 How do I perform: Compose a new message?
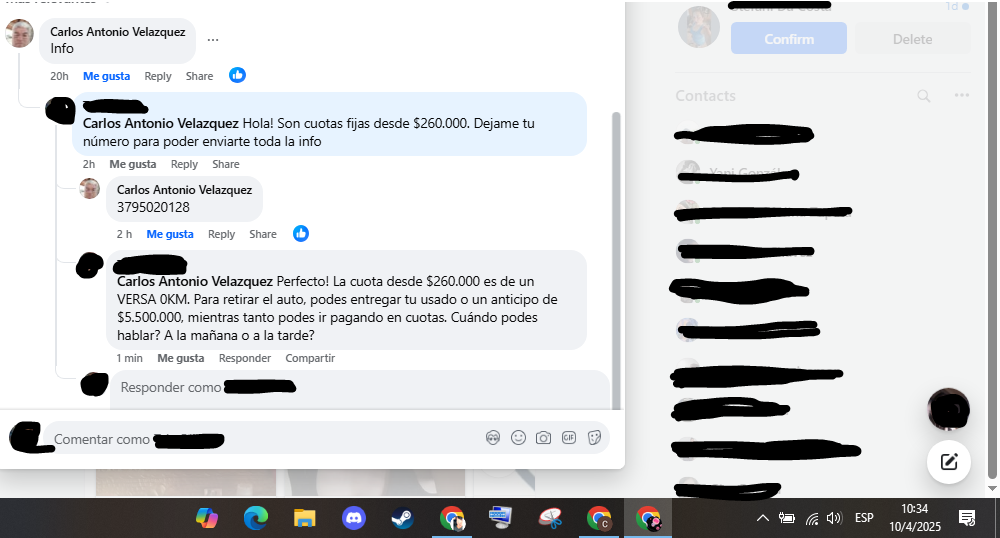click(x=948, y=462)
